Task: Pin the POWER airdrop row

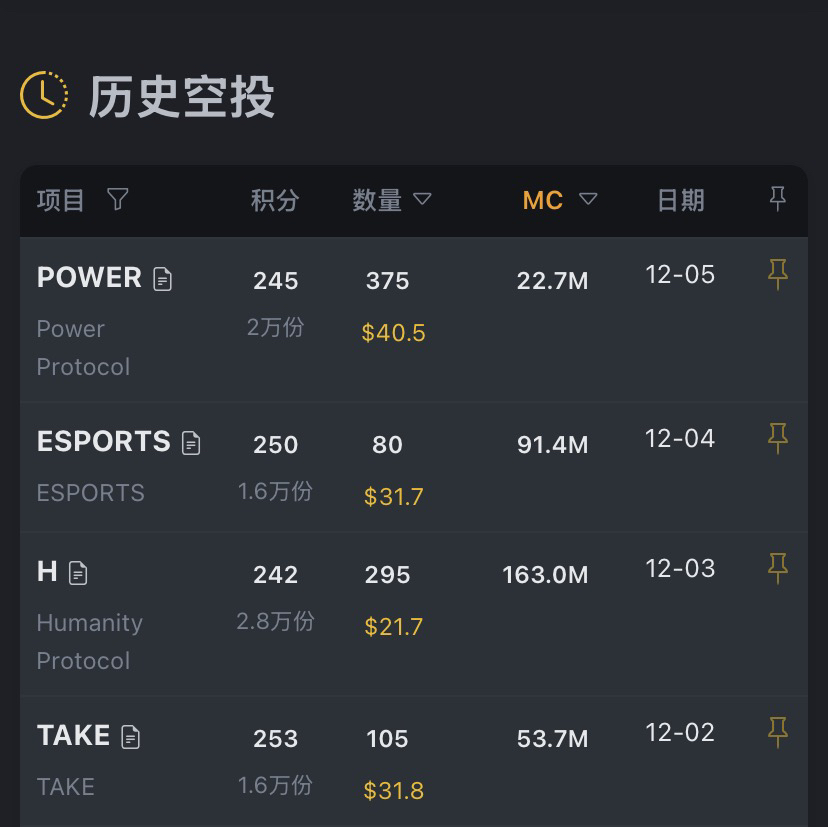Action: point(777,274)
